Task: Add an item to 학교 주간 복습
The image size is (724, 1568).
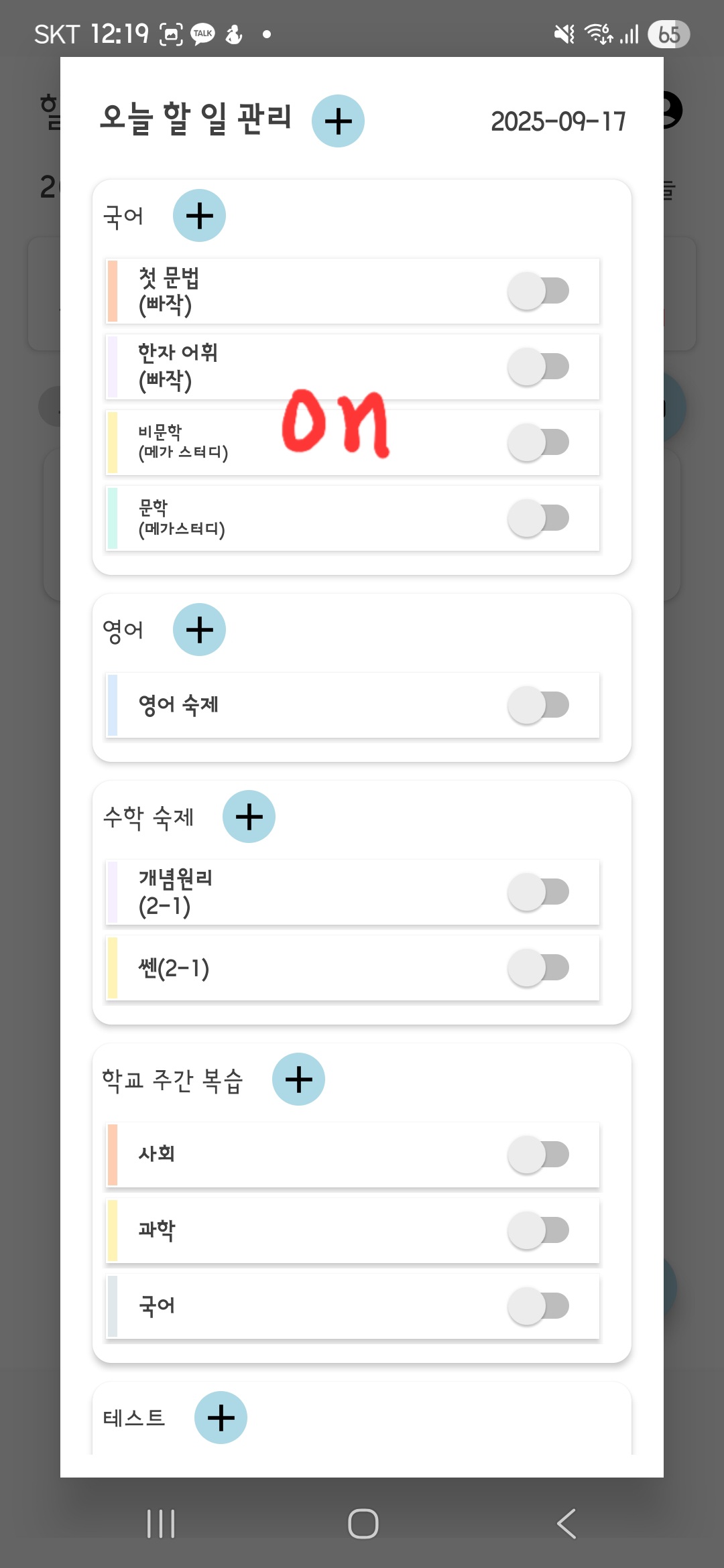Action: 298,1080
